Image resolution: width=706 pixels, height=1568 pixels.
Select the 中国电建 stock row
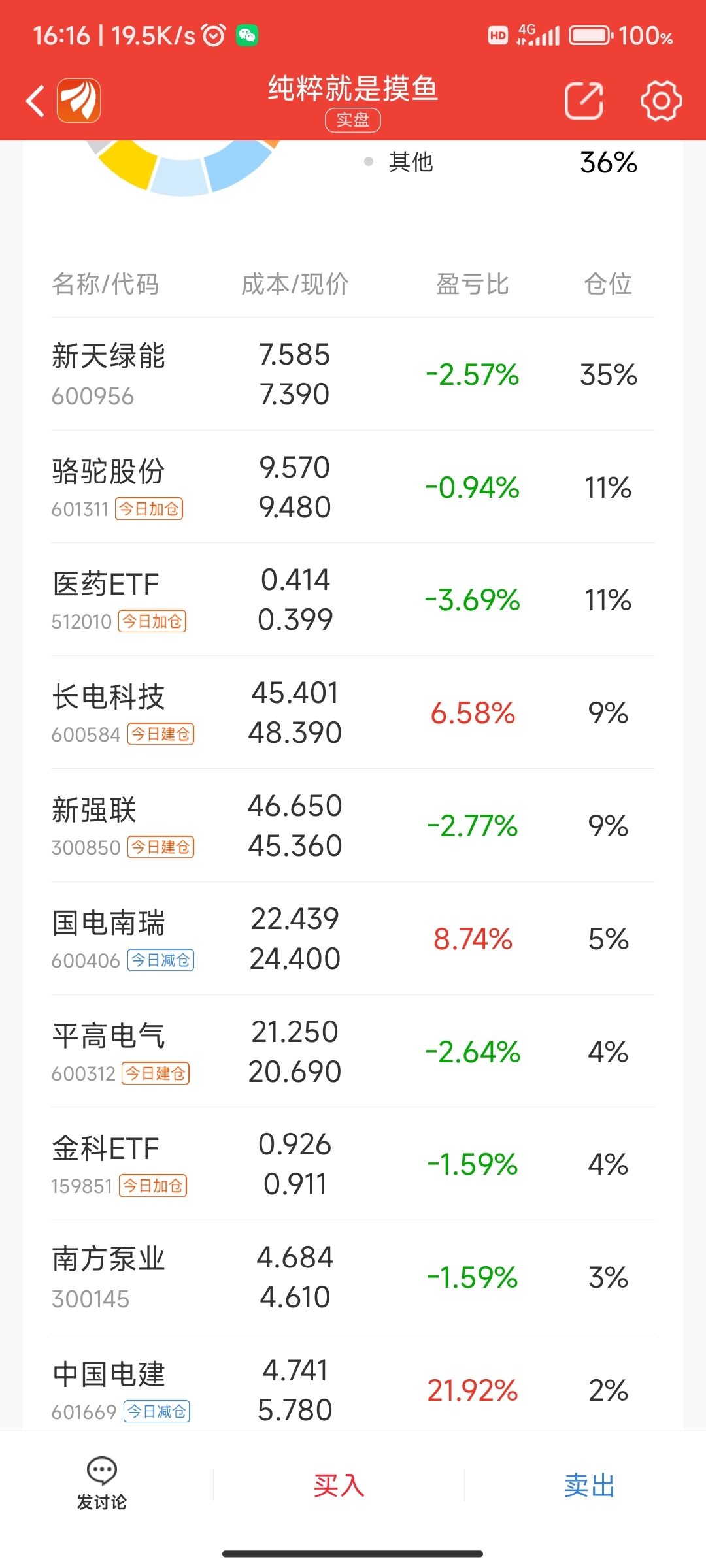(353, 1385)
